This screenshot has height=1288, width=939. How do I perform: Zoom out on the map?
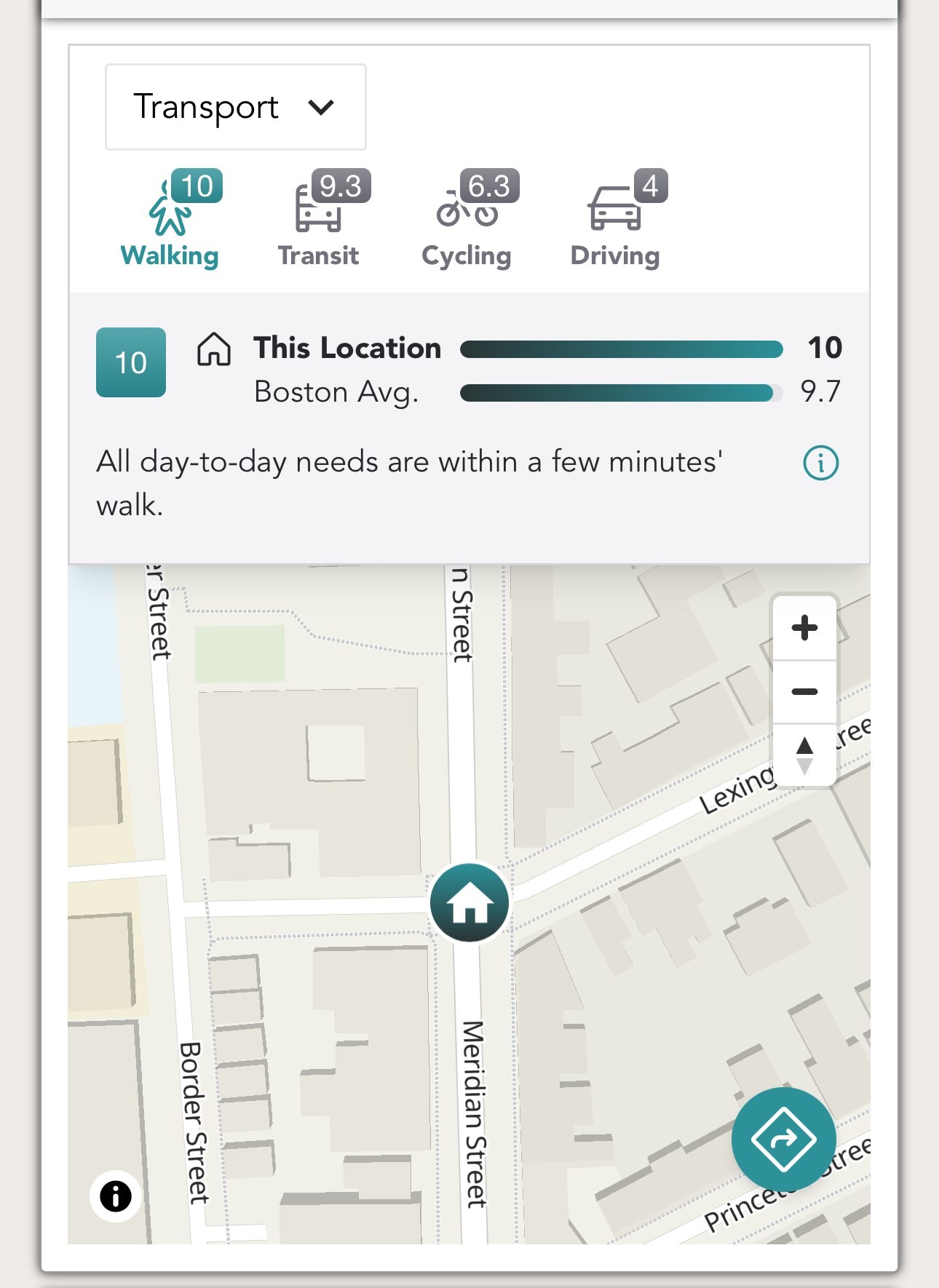click(x=804, y=691)
